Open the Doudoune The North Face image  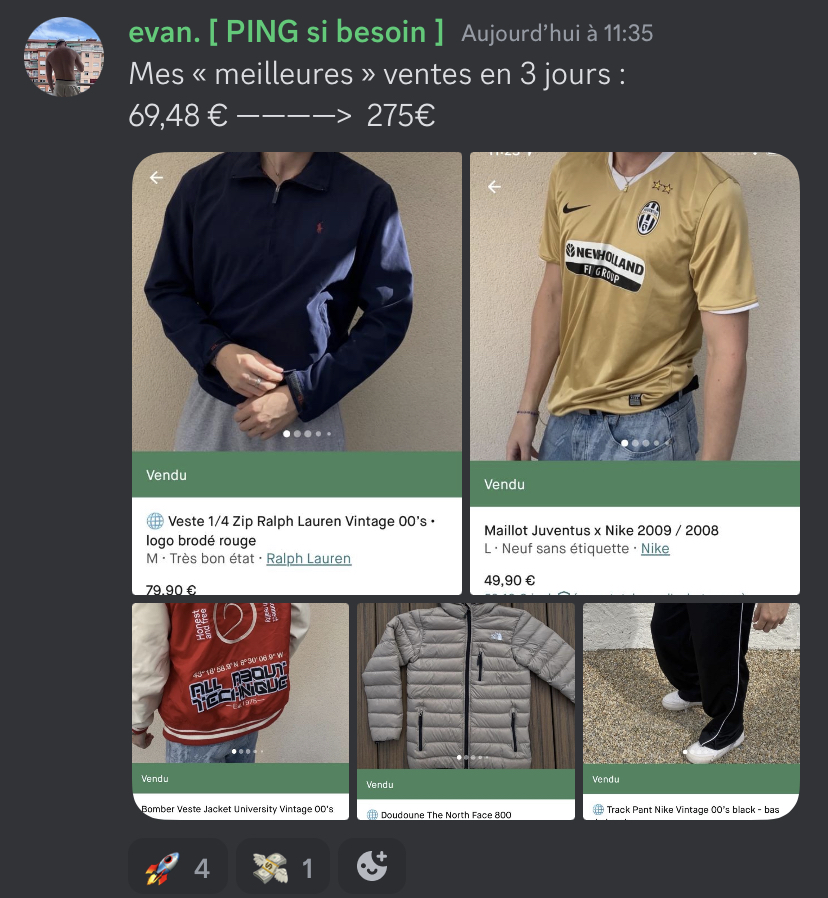(465, 710)
